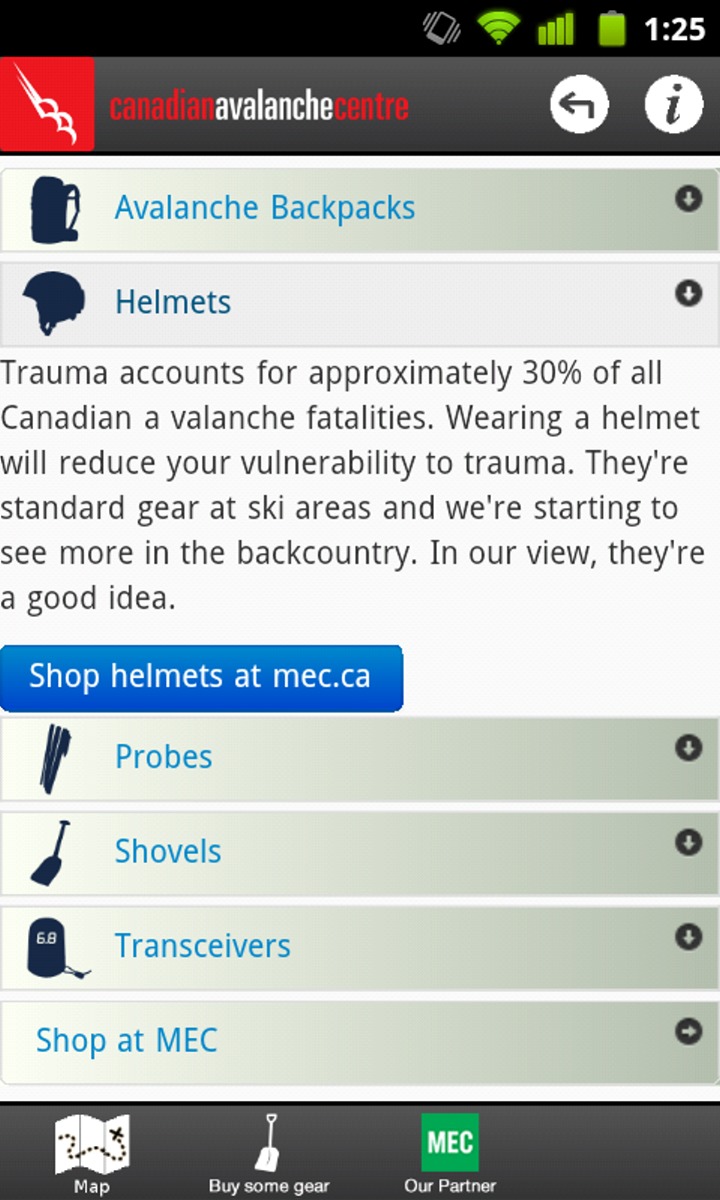Open the info icon in the header

click(x=673, y=104)
